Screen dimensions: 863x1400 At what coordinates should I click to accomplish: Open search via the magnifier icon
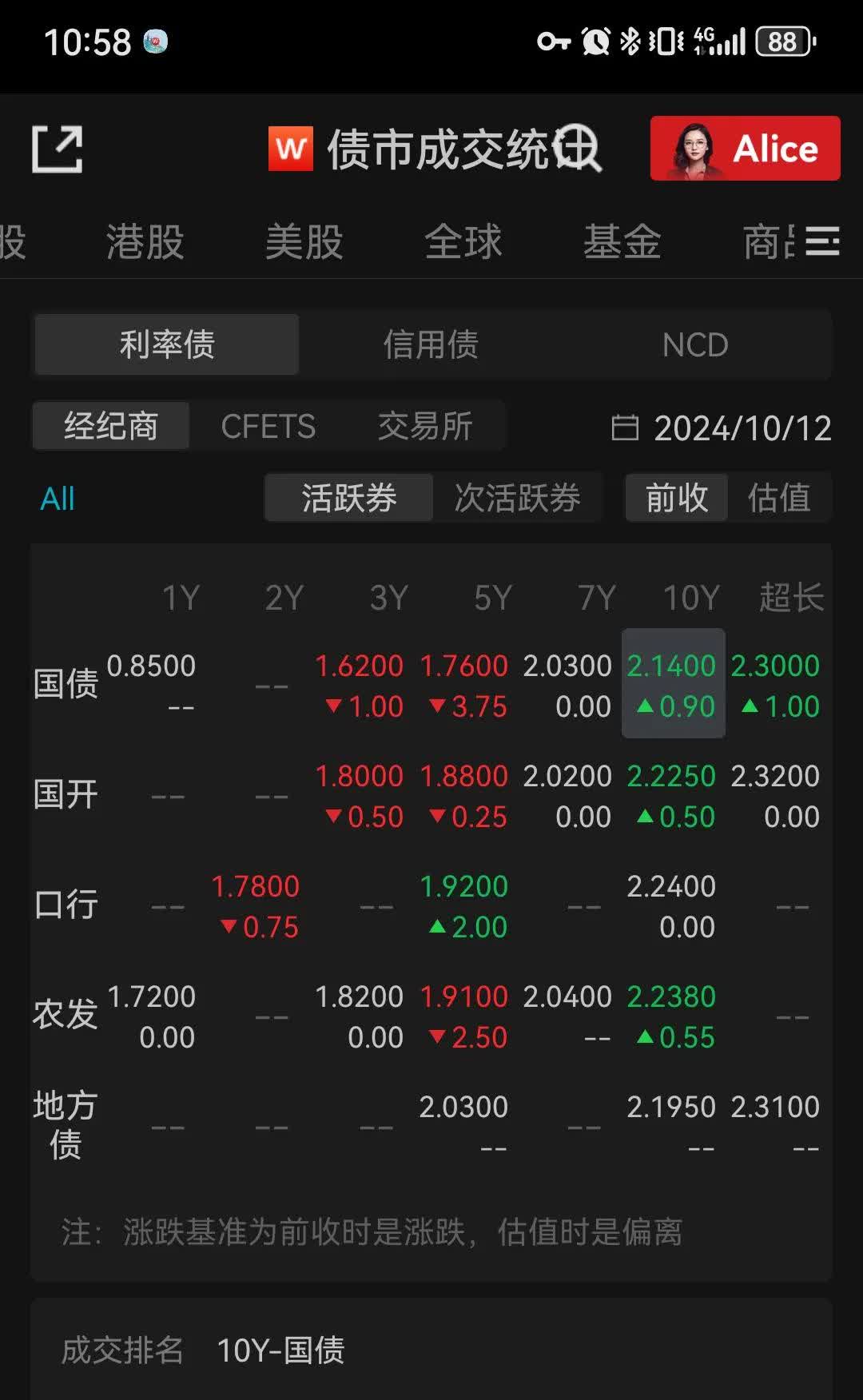tap(579, 150)
